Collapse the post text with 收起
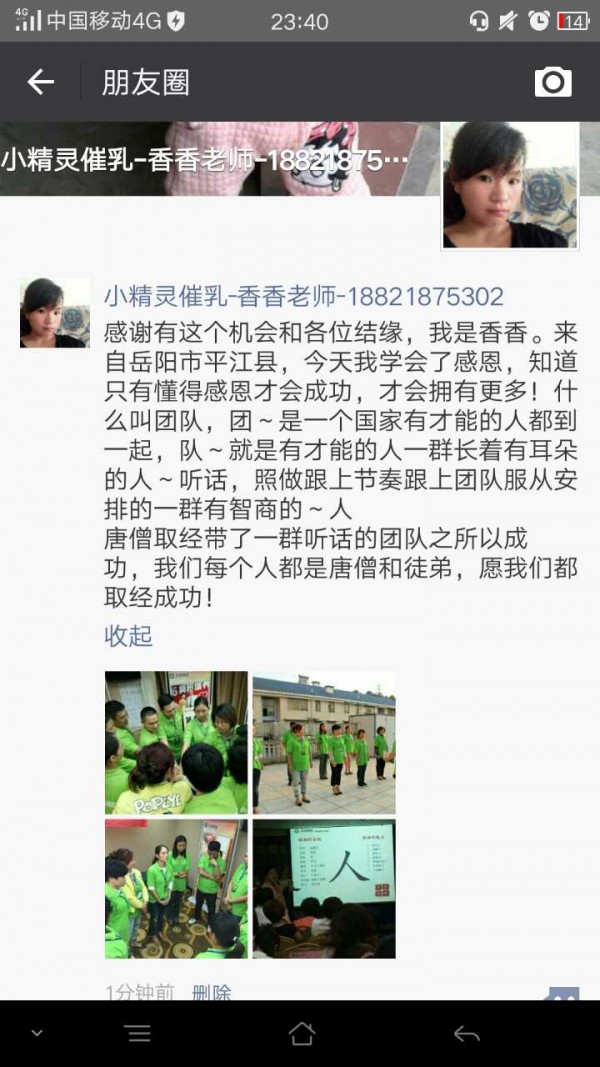 [128, 636]
